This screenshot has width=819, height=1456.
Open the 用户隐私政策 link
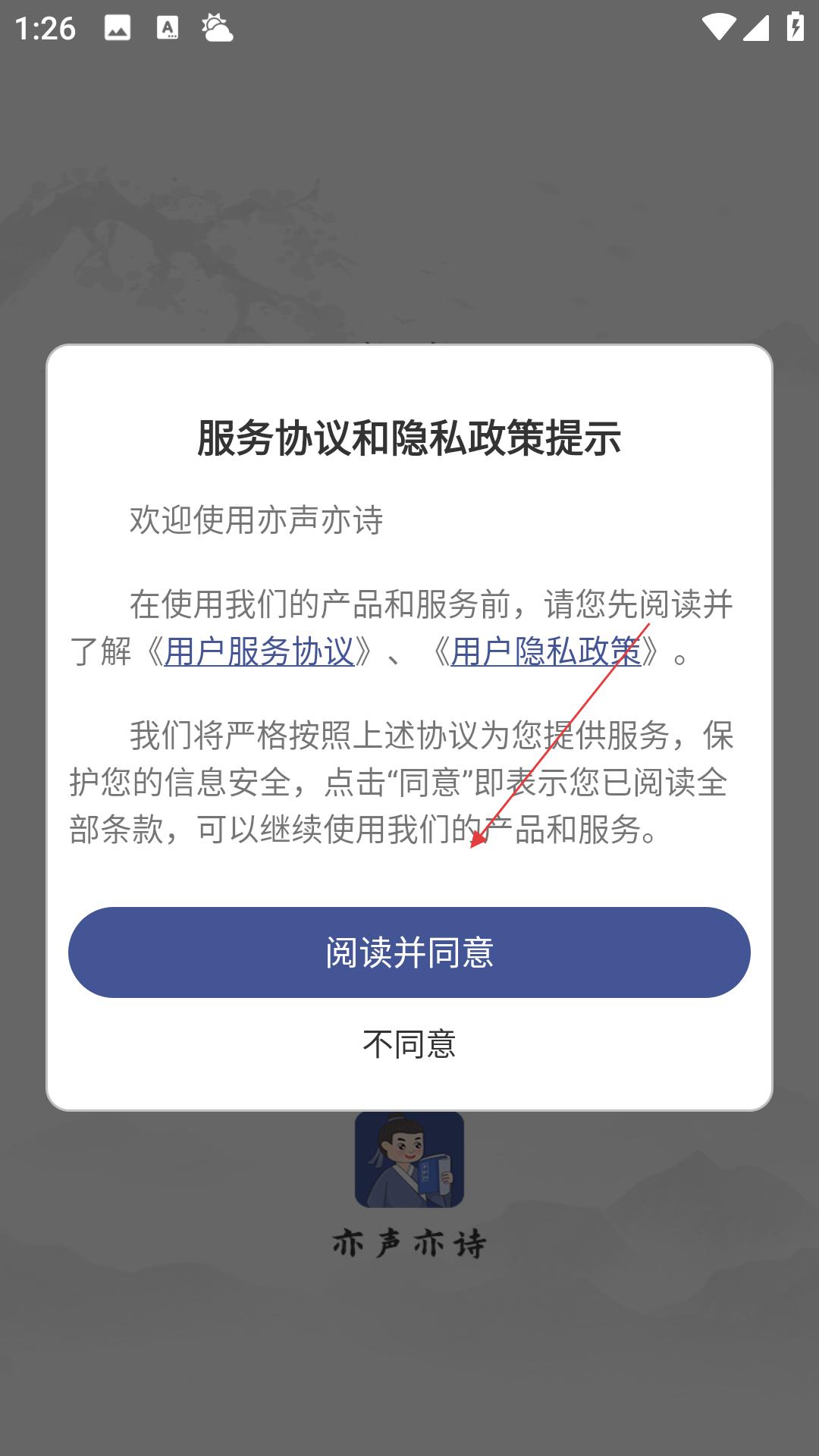coord(546,651)
